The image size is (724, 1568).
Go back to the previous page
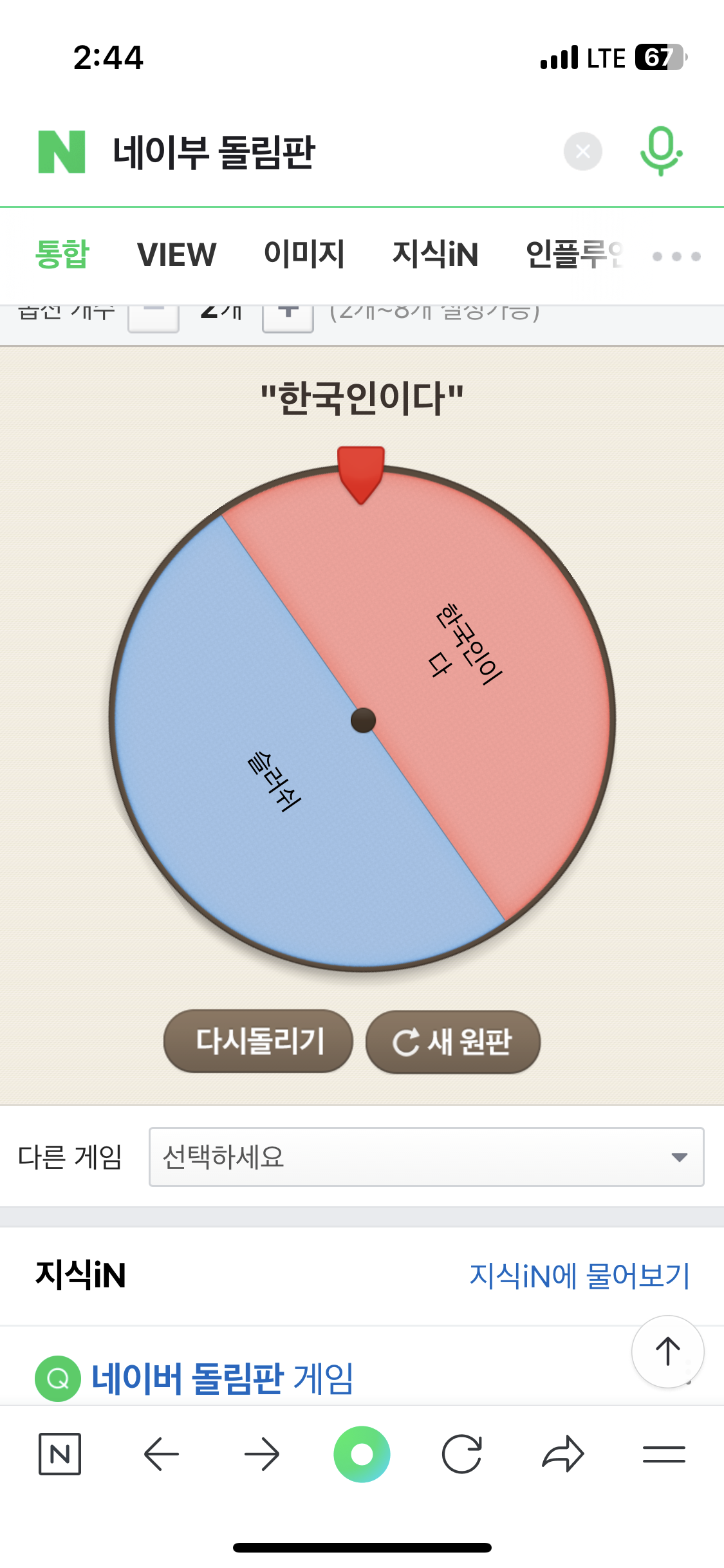[x=161, y=1453]
